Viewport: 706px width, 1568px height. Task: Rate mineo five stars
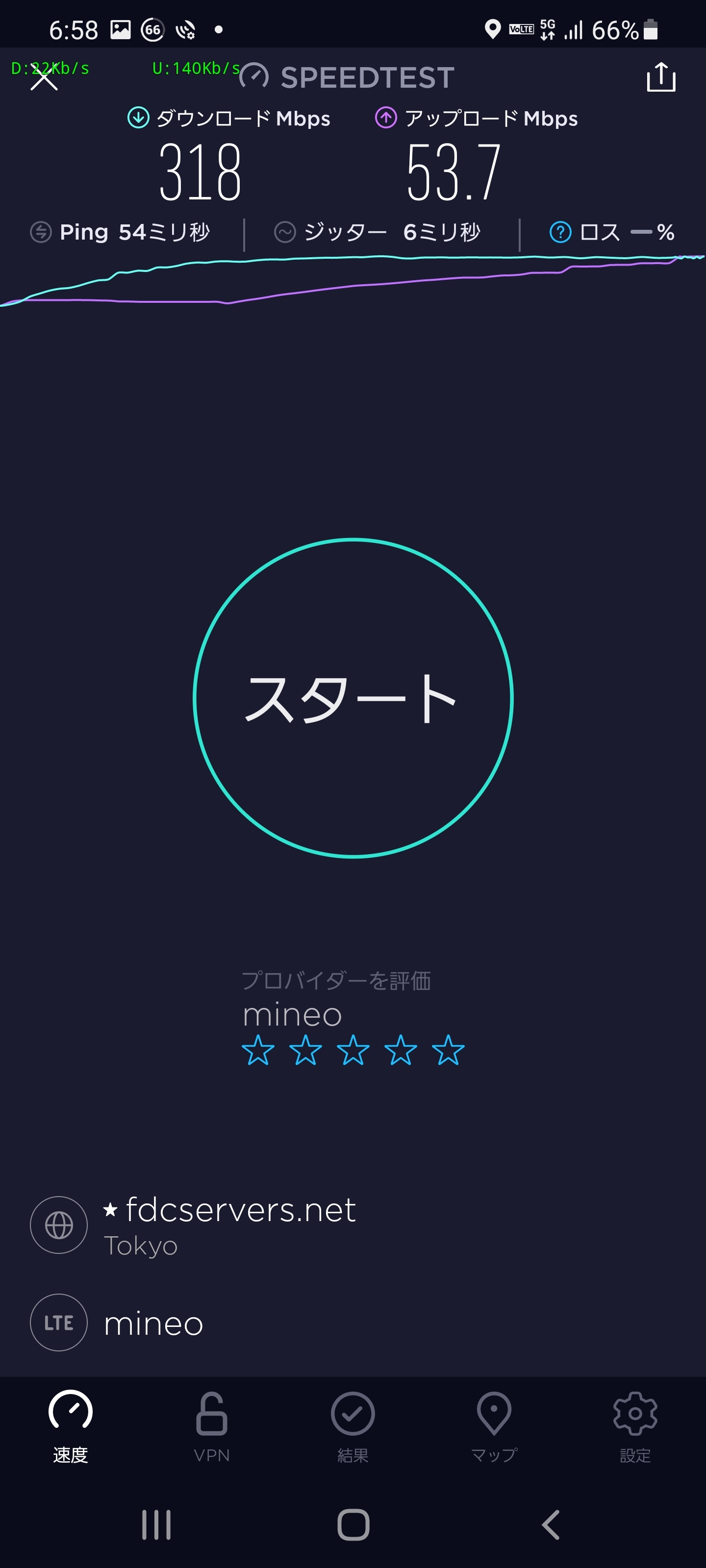click(448, 1050)
